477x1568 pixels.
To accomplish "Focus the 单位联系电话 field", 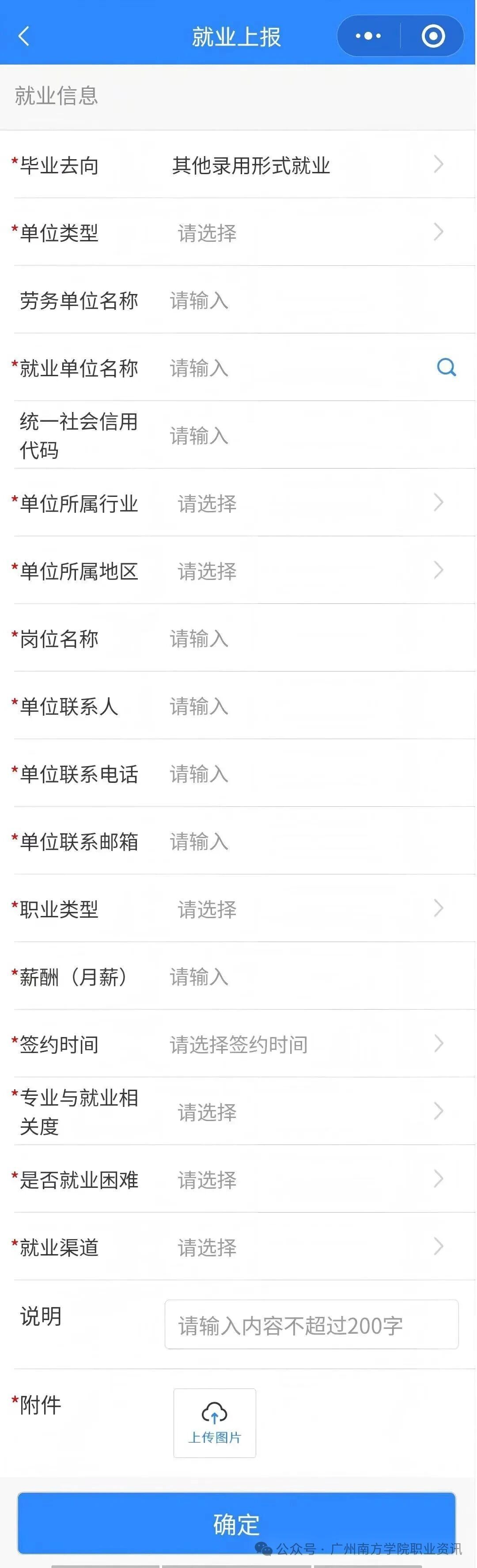I will [304, 773].
